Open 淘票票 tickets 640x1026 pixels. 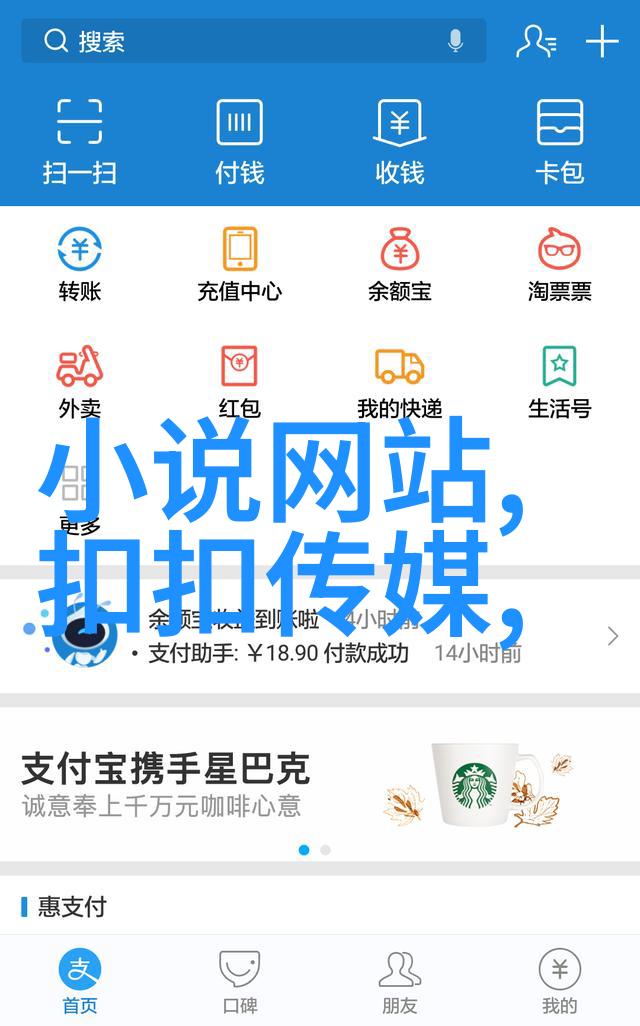point(560,264)
